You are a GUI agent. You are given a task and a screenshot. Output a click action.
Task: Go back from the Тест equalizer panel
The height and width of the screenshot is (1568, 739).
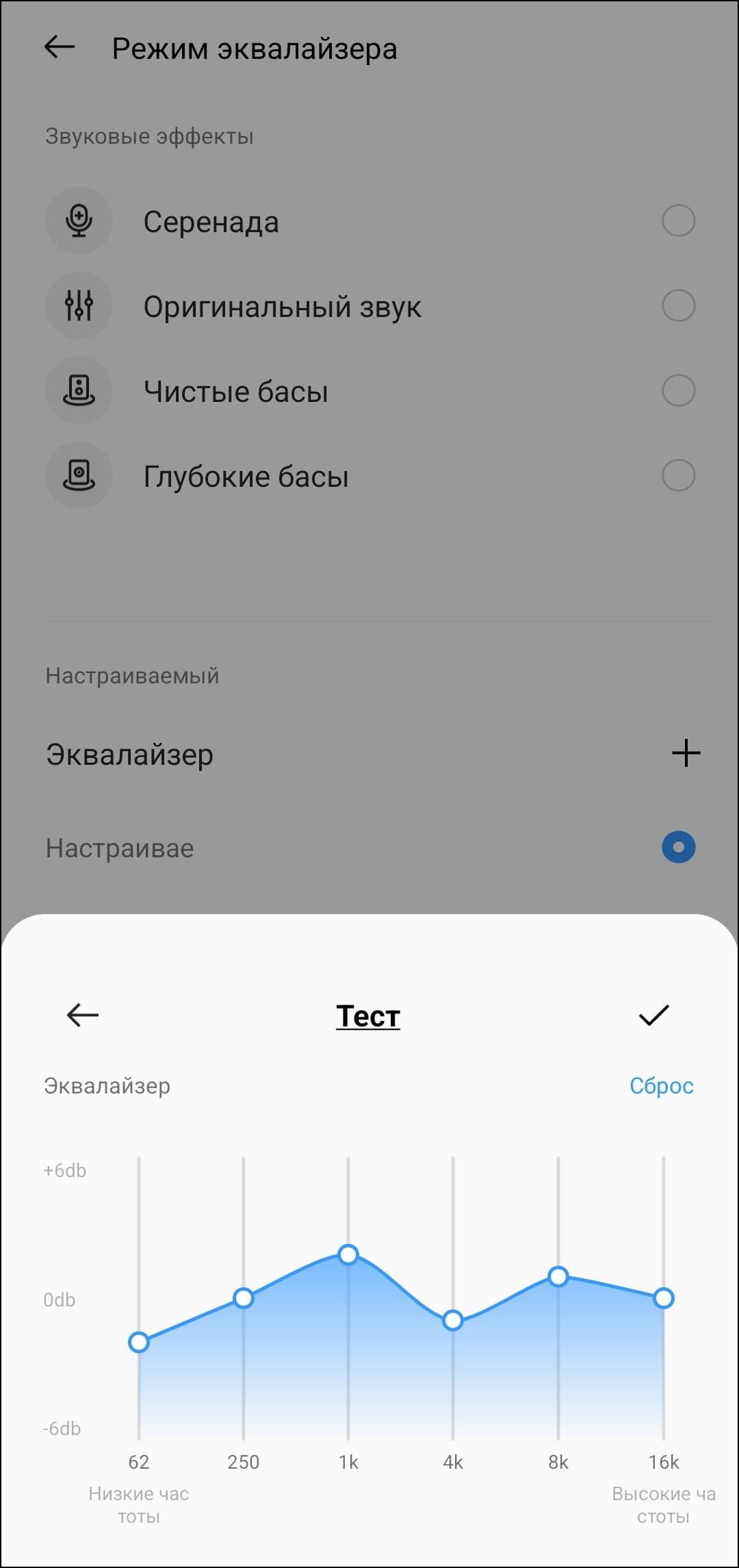(x=83, y=1015)
